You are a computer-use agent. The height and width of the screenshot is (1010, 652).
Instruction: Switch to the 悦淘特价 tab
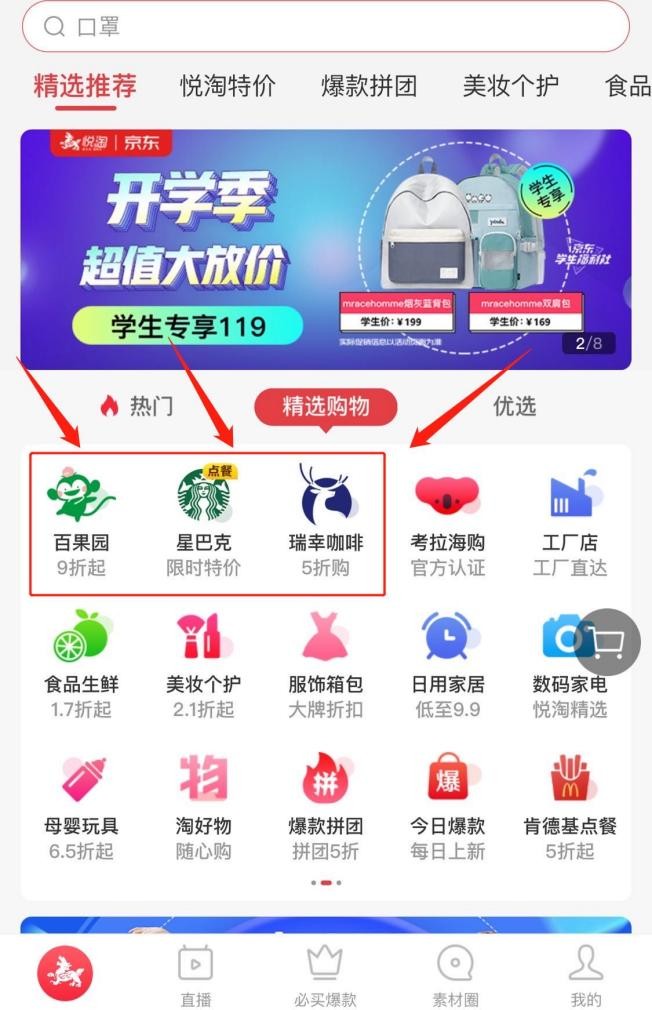click(228, 86)
